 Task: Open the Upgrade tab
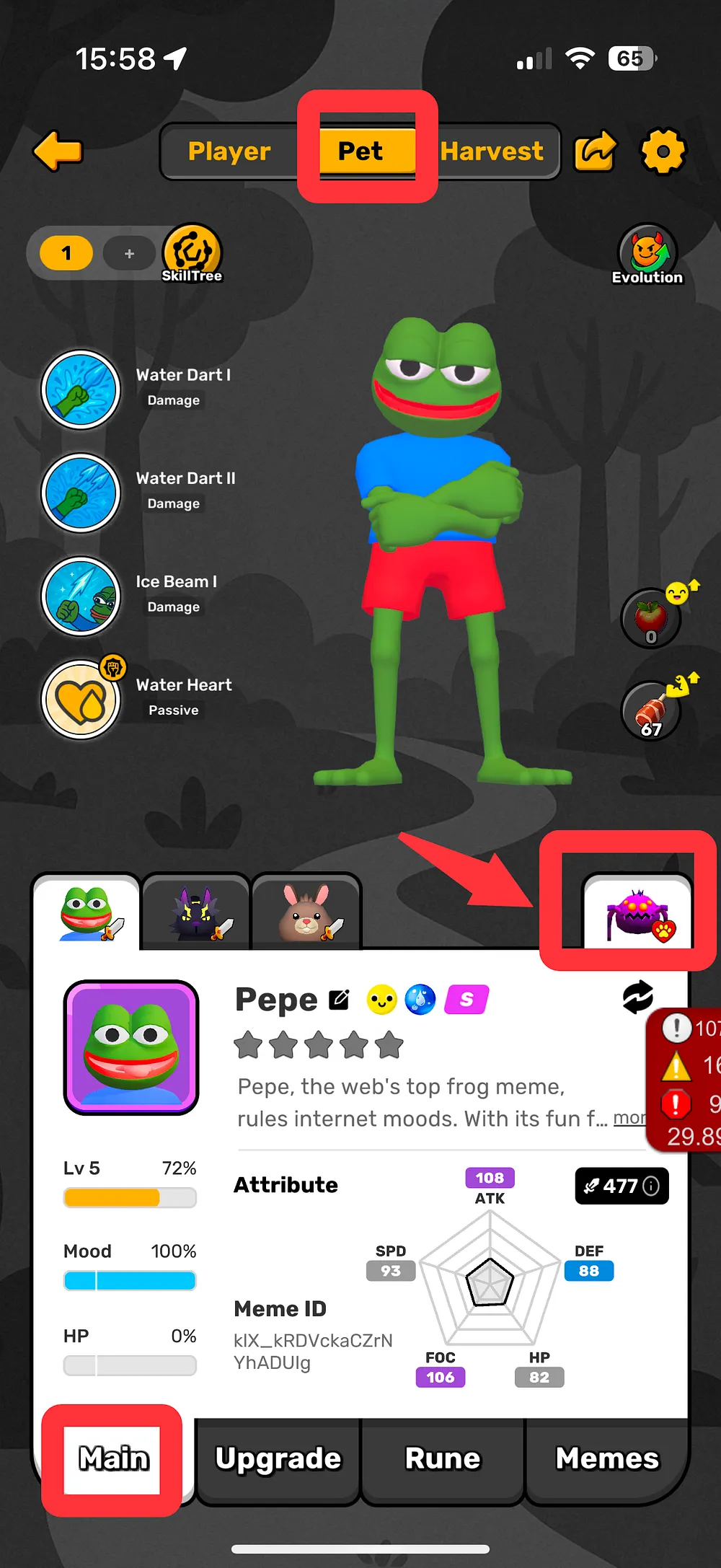pos(278,1458)
